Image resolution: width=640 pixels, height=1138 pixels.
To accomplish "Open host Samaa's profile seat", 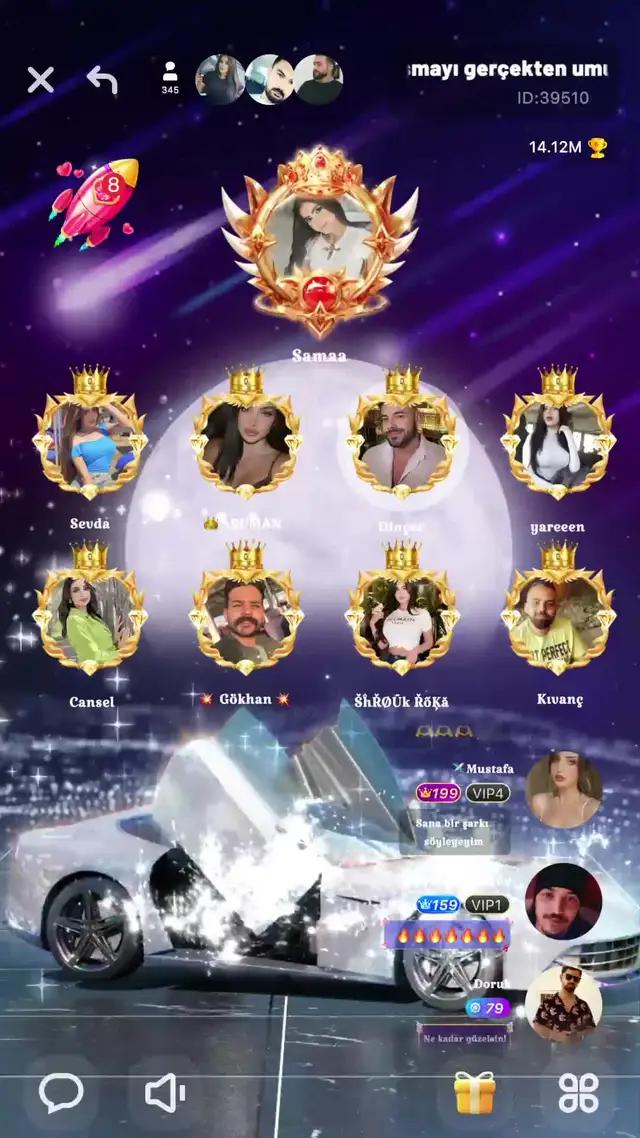I will [320, 238].
